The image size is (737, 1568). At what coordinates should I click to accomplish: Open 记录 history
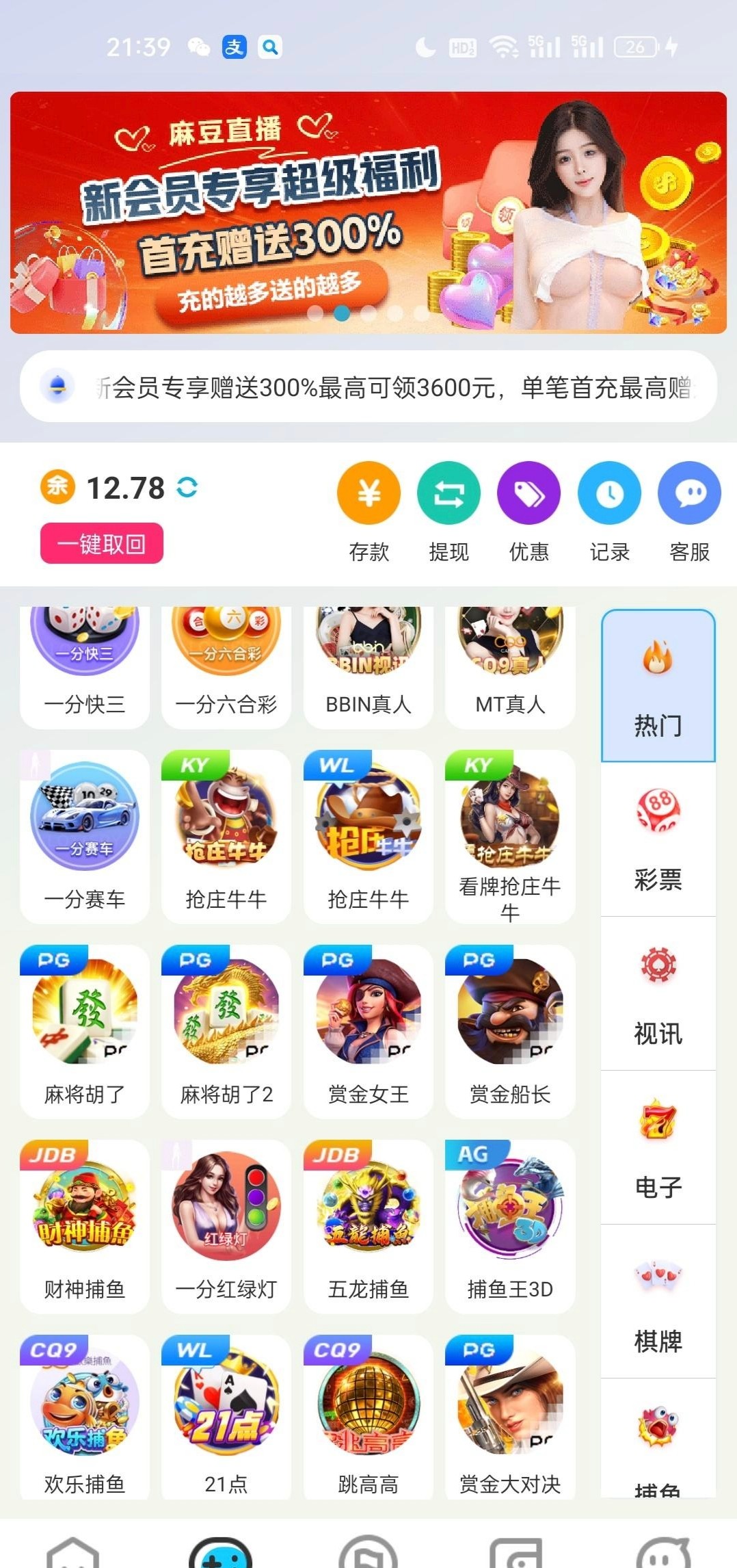(x=609, y=494)
